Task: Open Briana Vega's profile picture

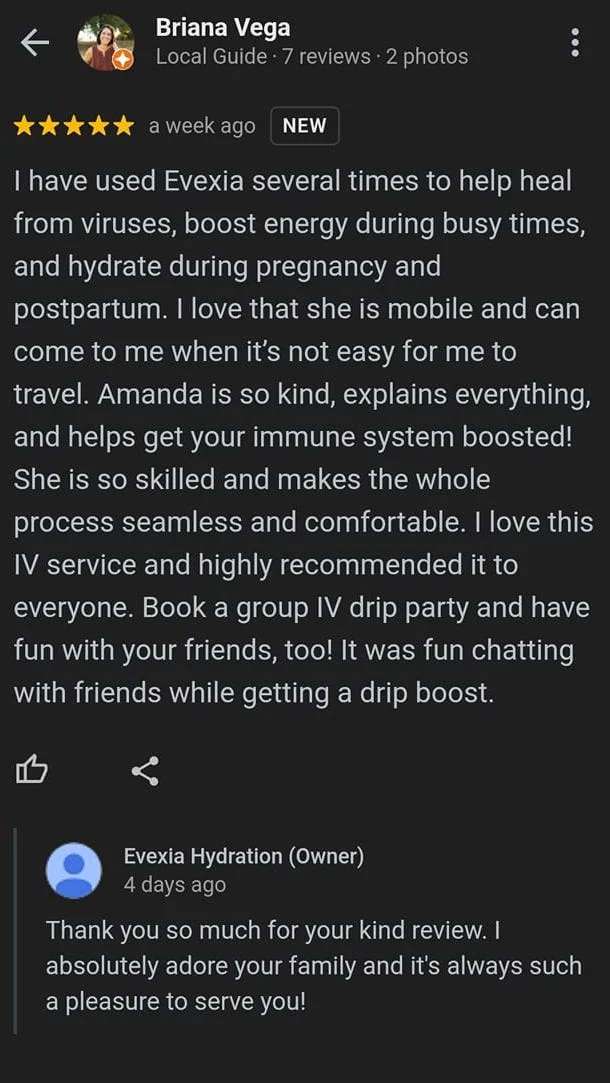Action: (x=104, y=43)
